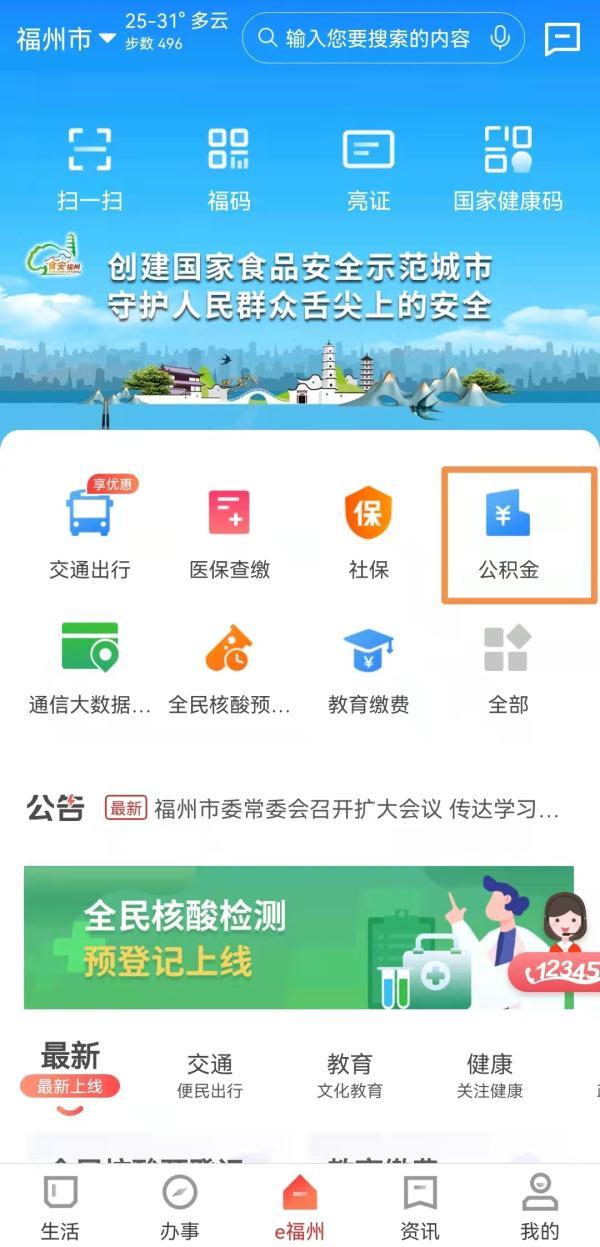Read the 福州市委常委会 announcement
Screen dimensions: 600x1247
[355, 809]
